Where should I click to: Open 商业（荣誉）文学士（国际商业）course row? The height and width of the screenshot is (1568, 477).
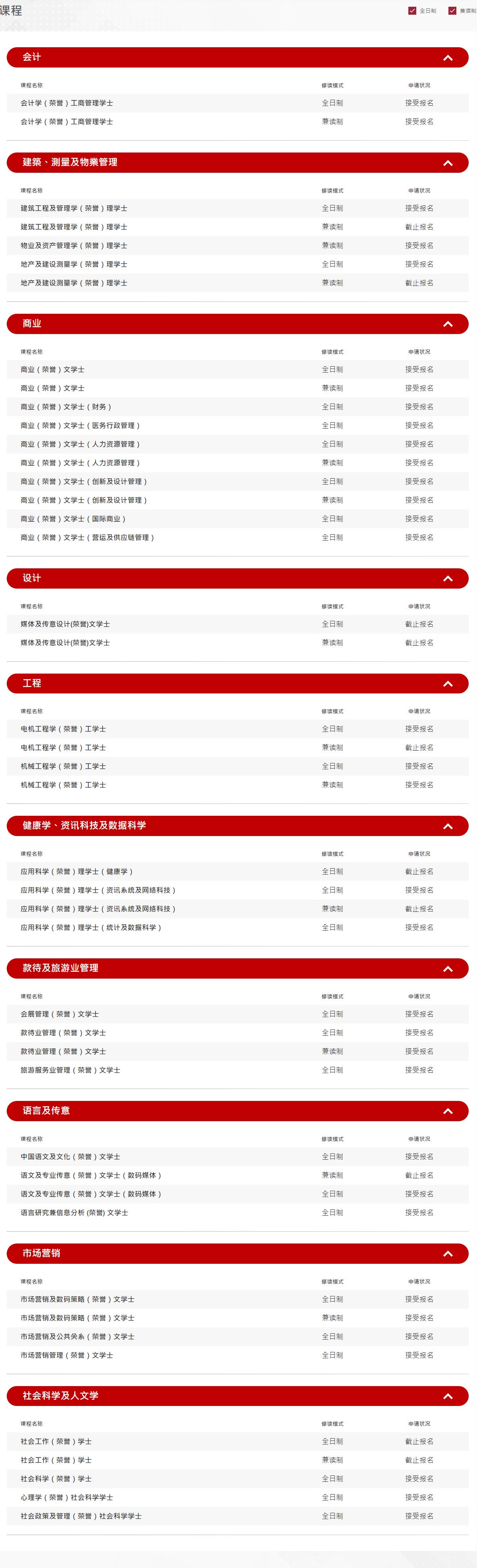(x=73, y=519)
